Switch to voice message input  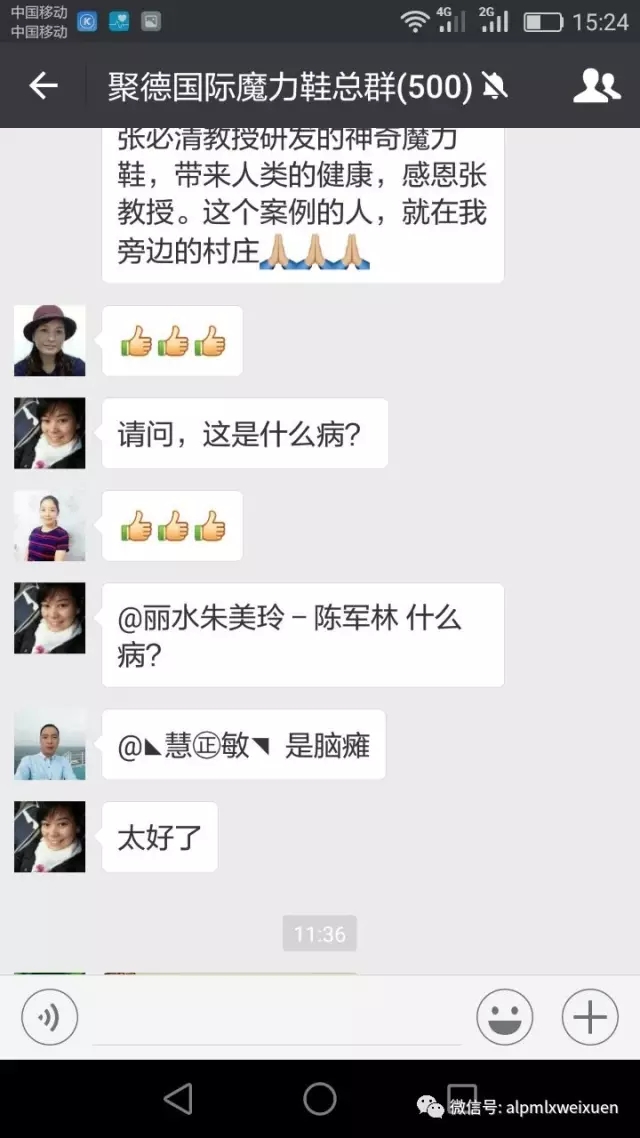pyautogui.click(x=49, y=1017)
